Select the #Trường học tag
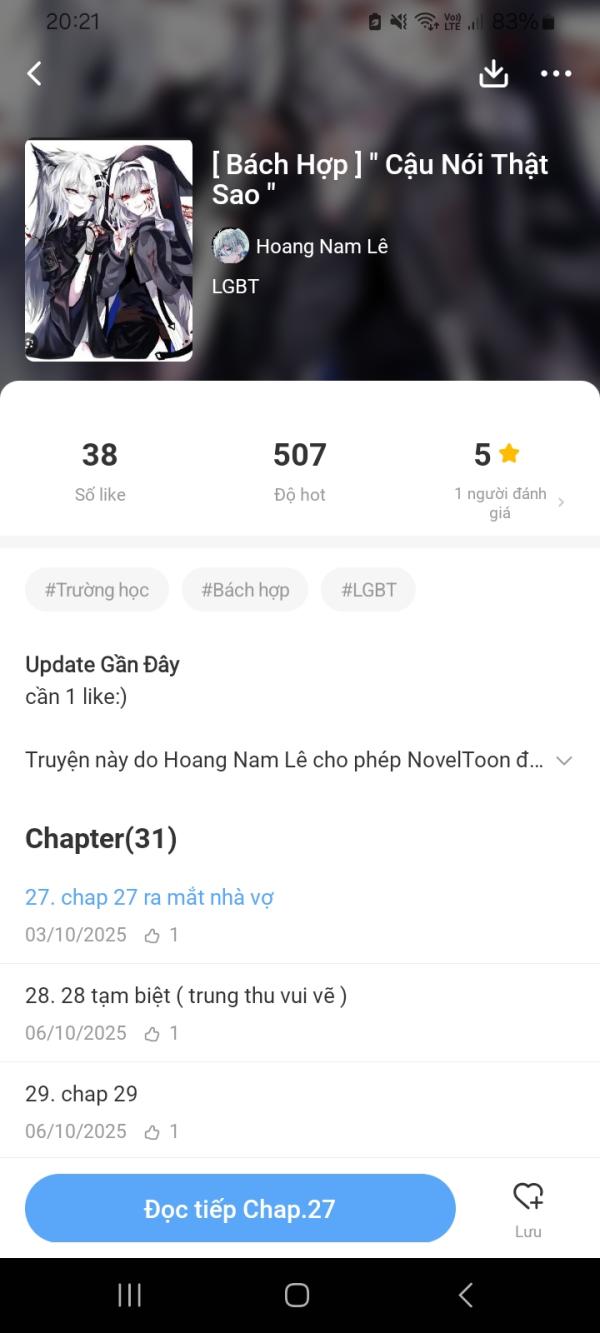This screenshot has width=600, height=1333. coord(97,590)
